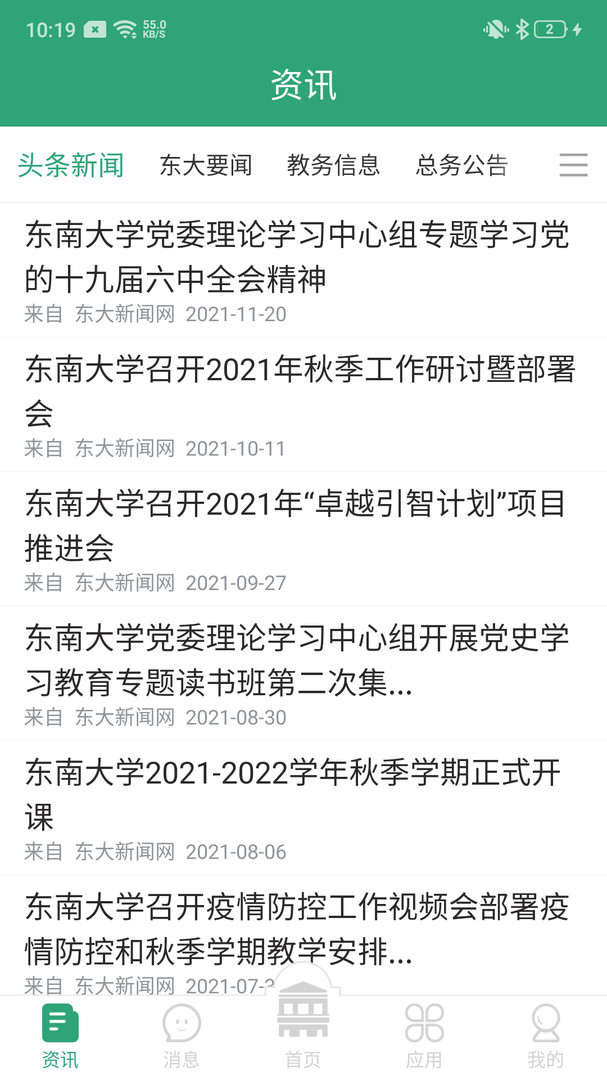View the 党史学习教育专题读书班 article
This screenshot has height=1080, width=607.
pos(297,660)
